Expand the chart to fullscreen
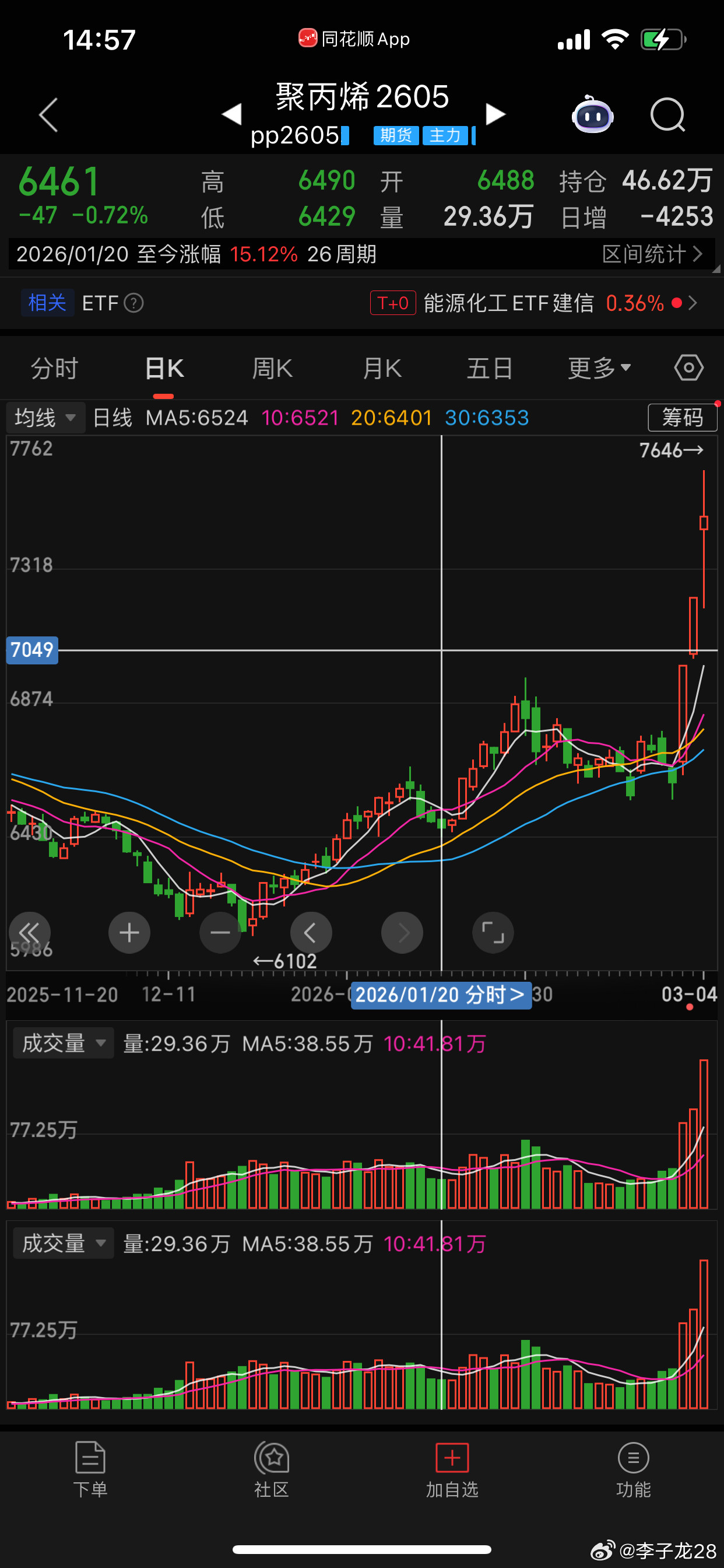The image size is (724, 1568). 493,933
